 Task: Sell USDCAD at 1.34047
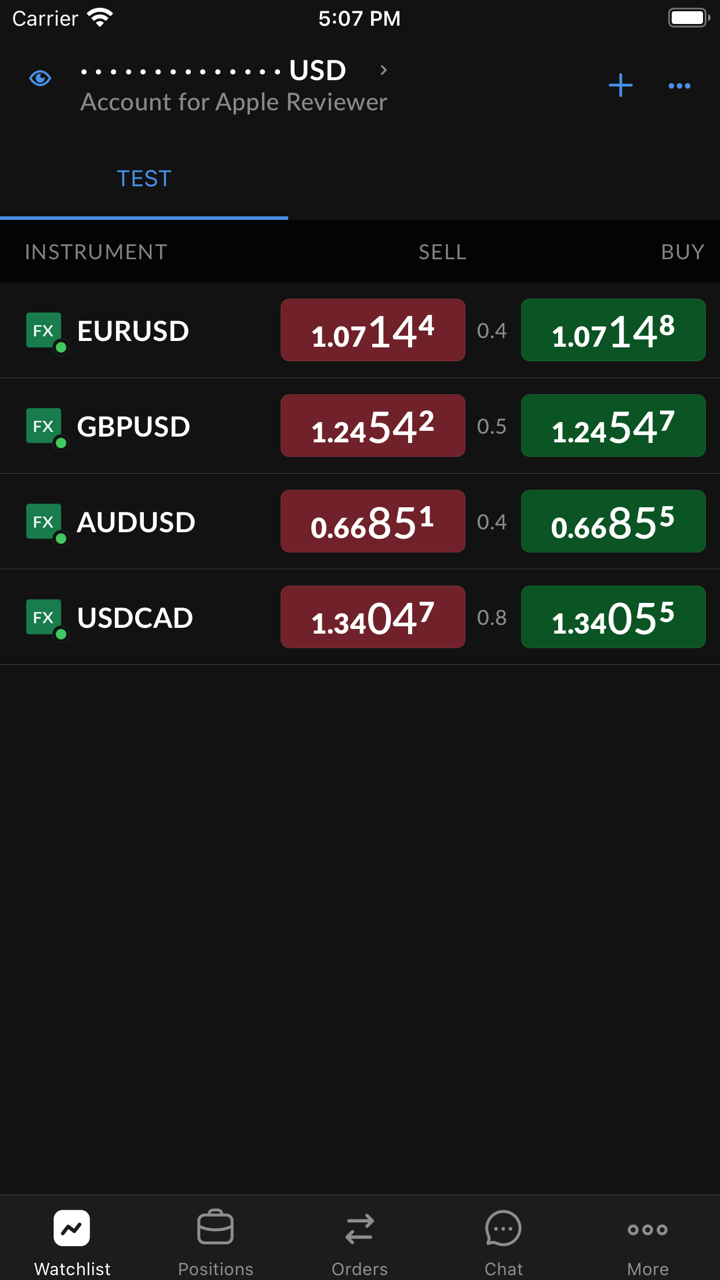coord(373,617)
